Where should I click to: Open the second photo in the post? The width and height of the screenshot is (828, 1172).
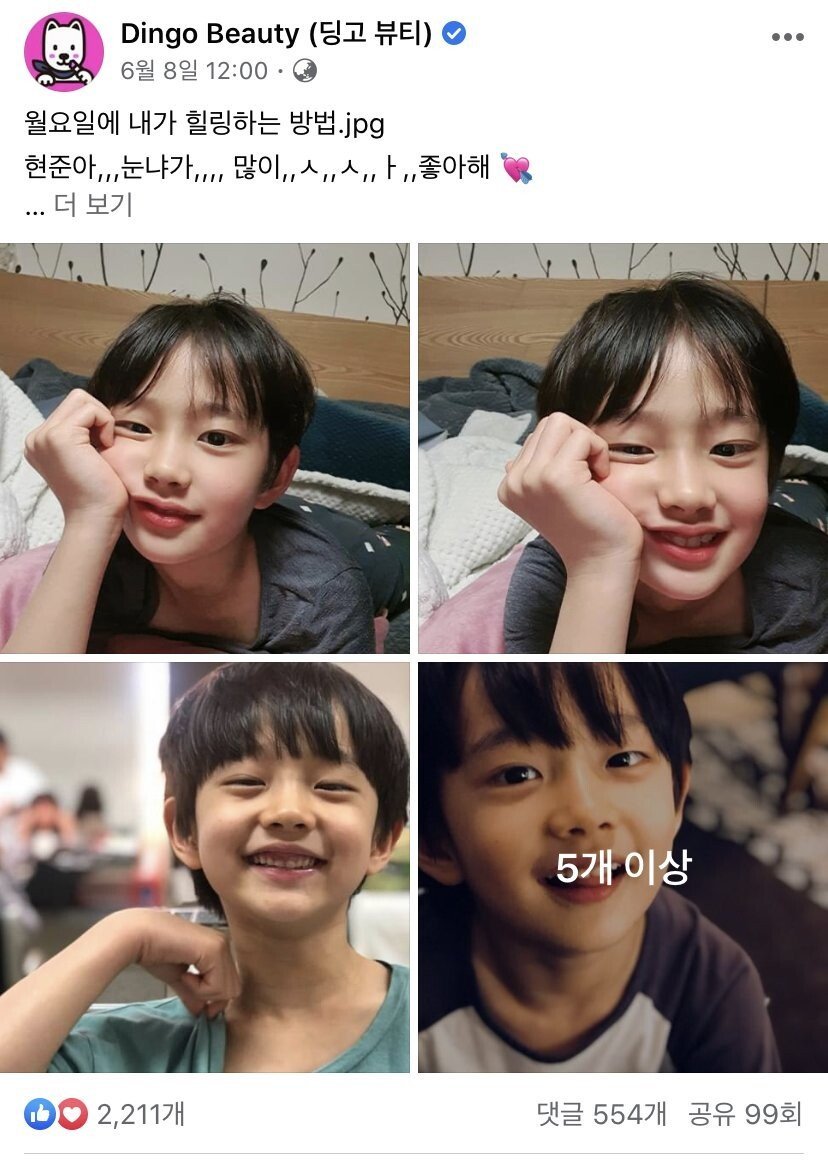(622, 448)
